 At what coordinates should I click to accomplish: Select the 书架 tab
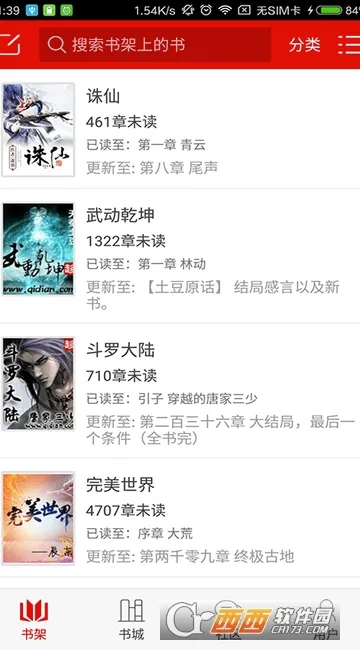pyautogui.click(x=34, y=620)
